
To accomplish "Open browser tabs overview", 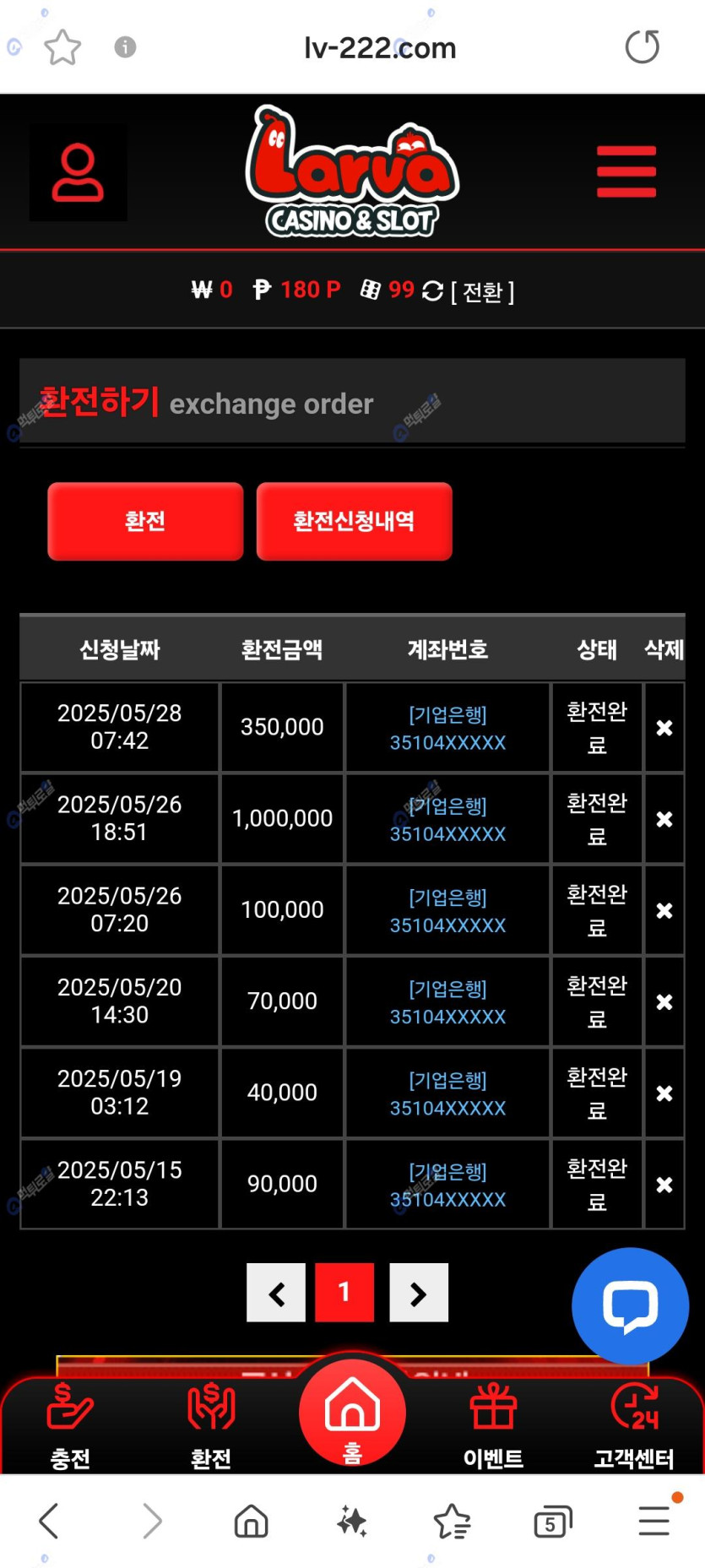I will coord(553,1522).
